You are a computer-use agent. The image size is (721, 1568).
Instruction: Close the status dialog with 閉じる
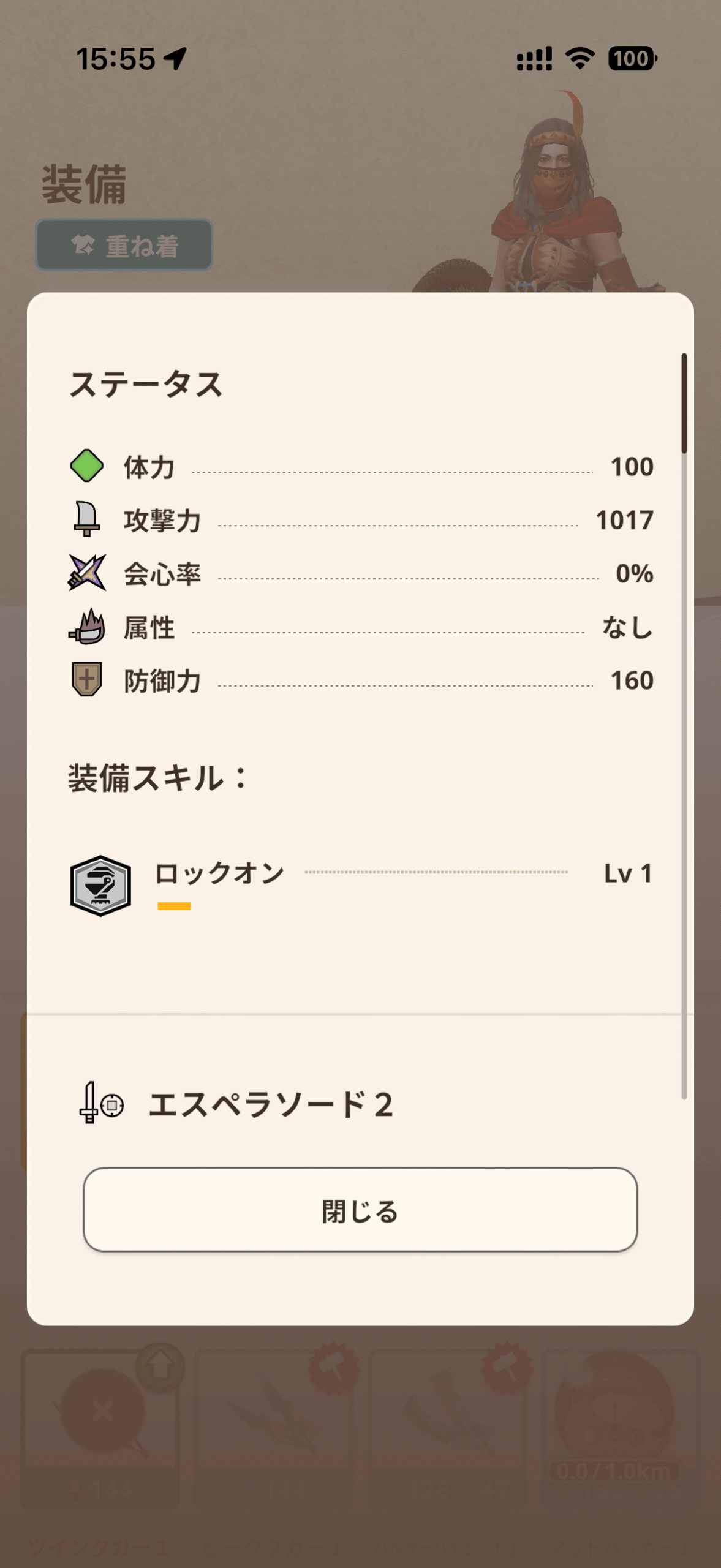tap(360, 1210)
